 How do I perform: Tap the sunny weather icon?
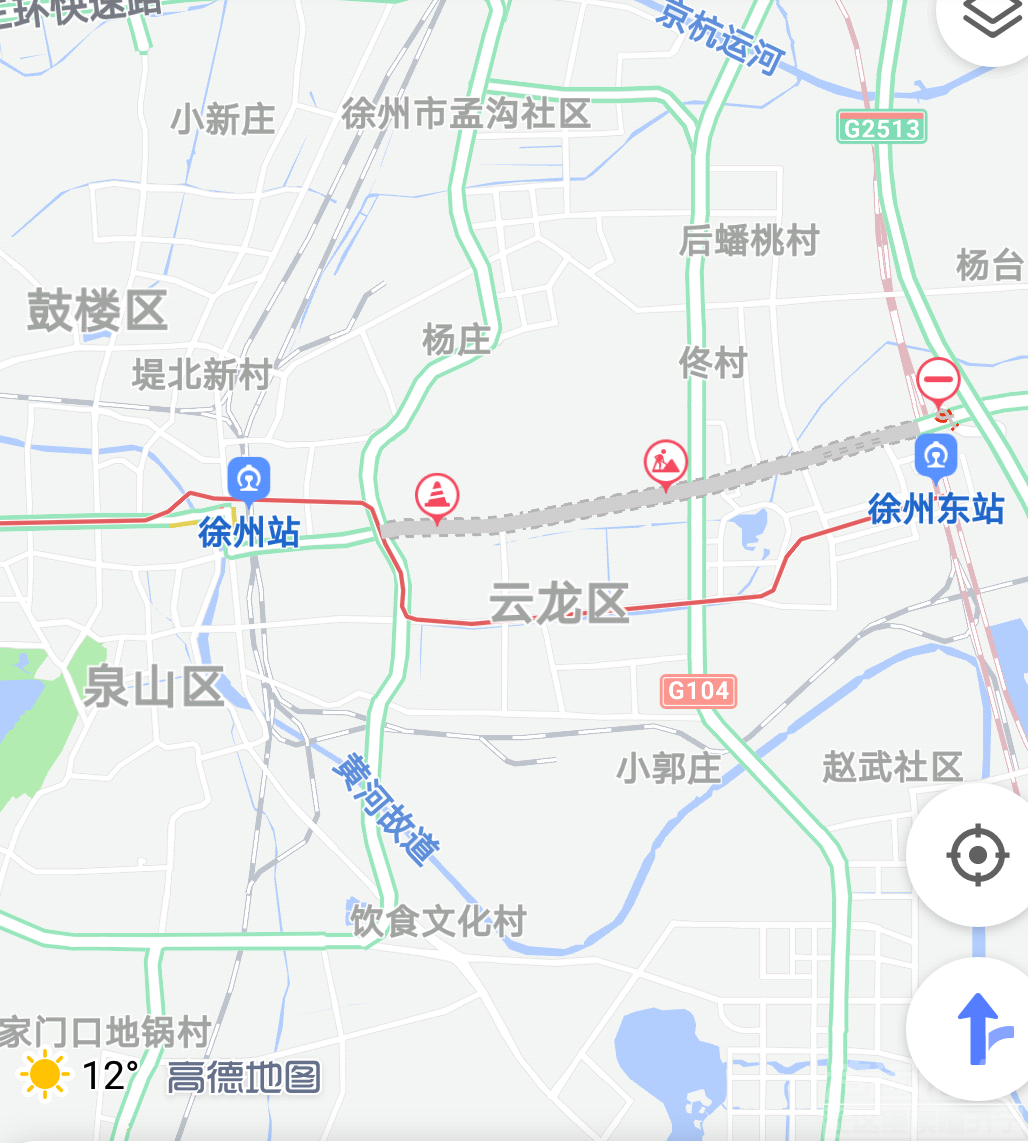(x=42, y=1075)
